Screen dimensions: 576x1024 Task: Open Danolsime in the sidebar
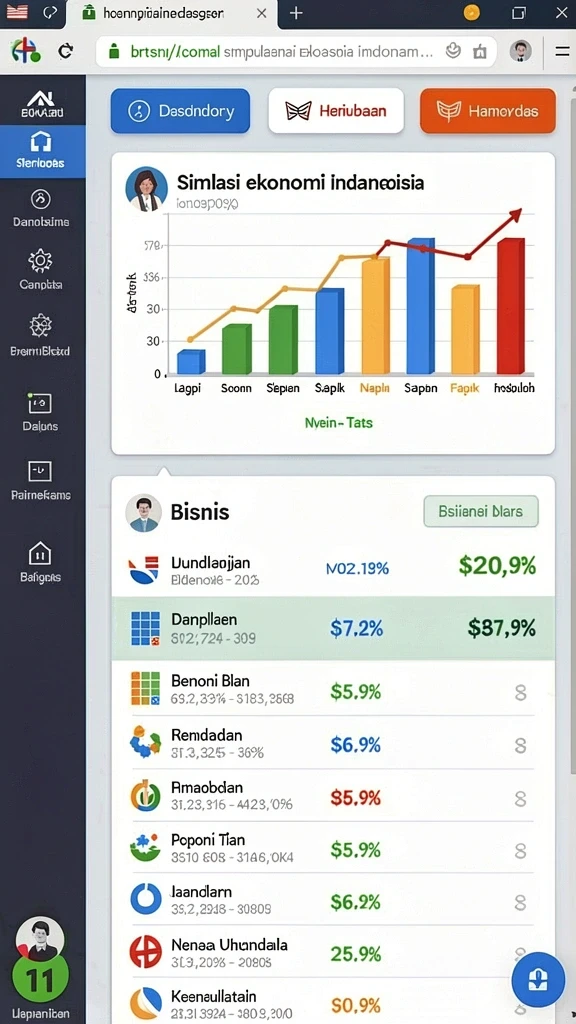point(41,208)
